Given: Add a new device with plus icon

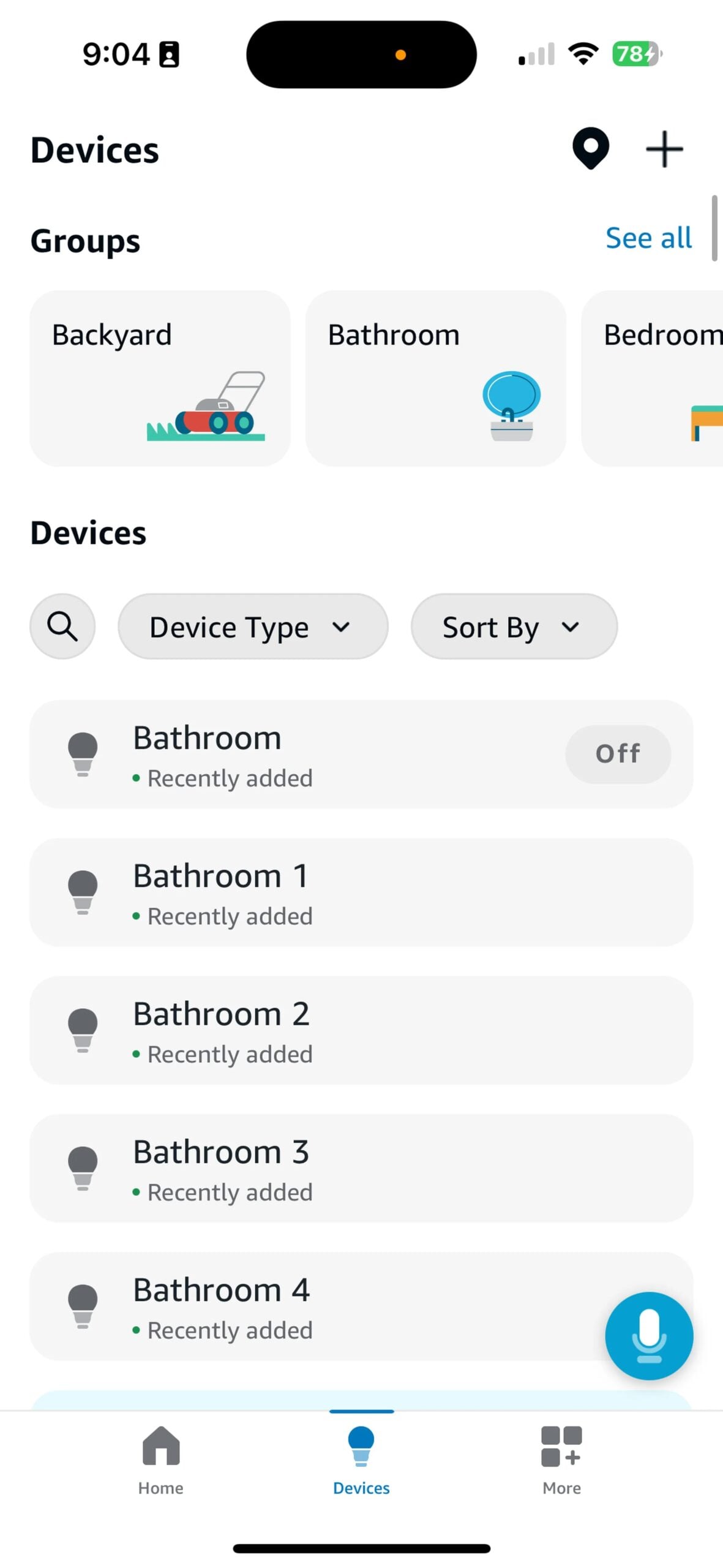Looking at the screenshot, I should (x=664, y=149).
